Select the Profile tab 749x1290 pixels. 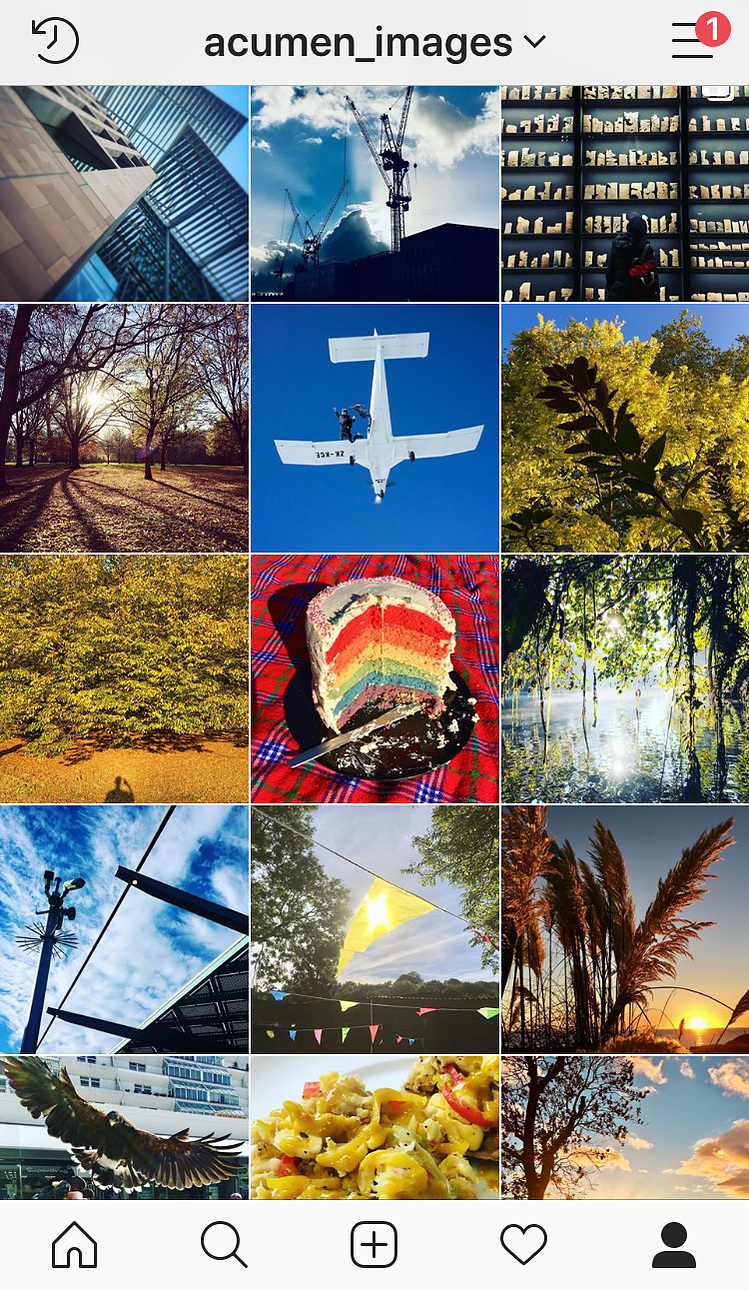pyautogui.click(x=674, y=1246)
